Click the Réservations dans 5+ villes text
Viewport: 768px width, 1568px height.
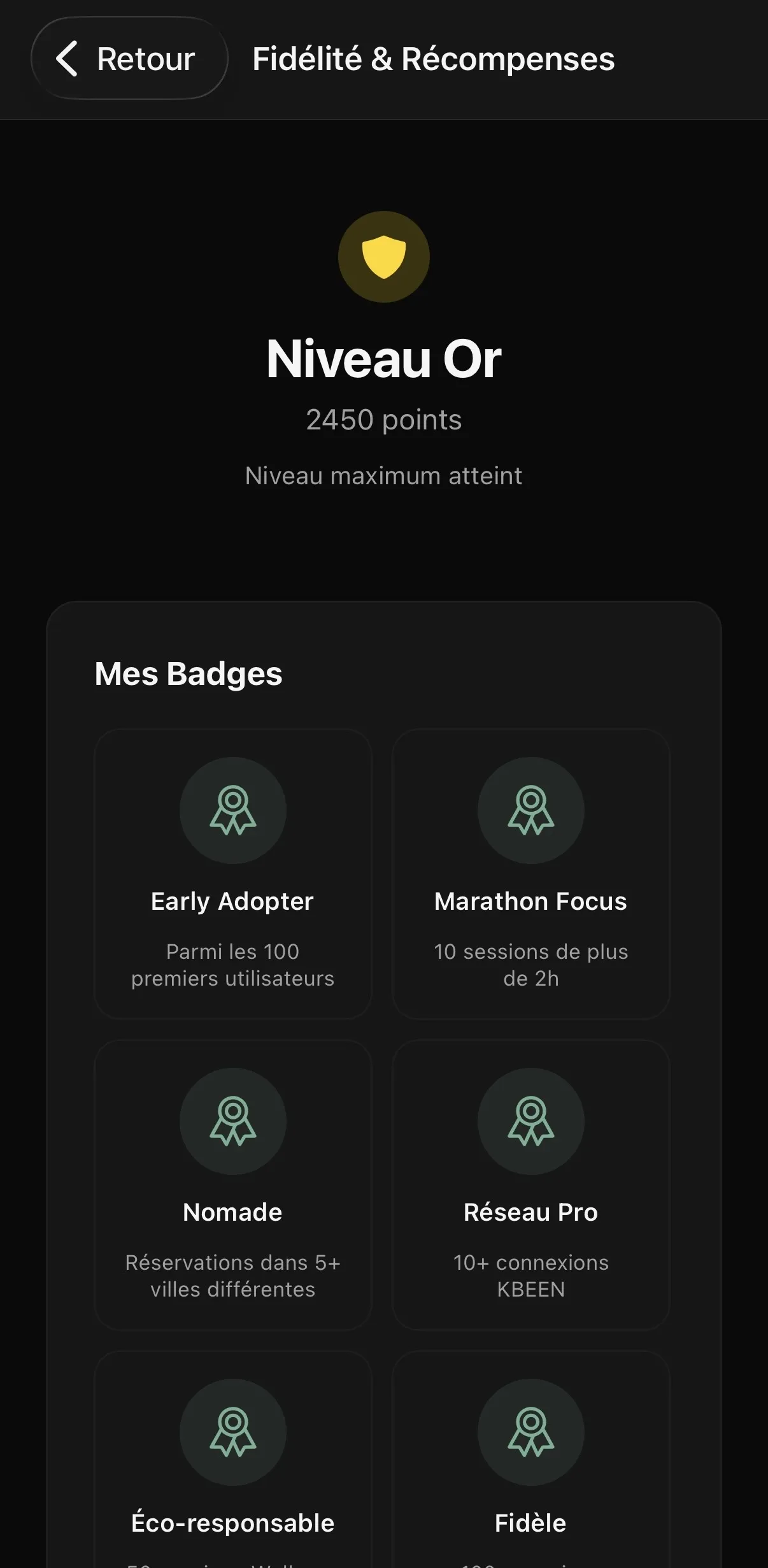point(232,1276)
